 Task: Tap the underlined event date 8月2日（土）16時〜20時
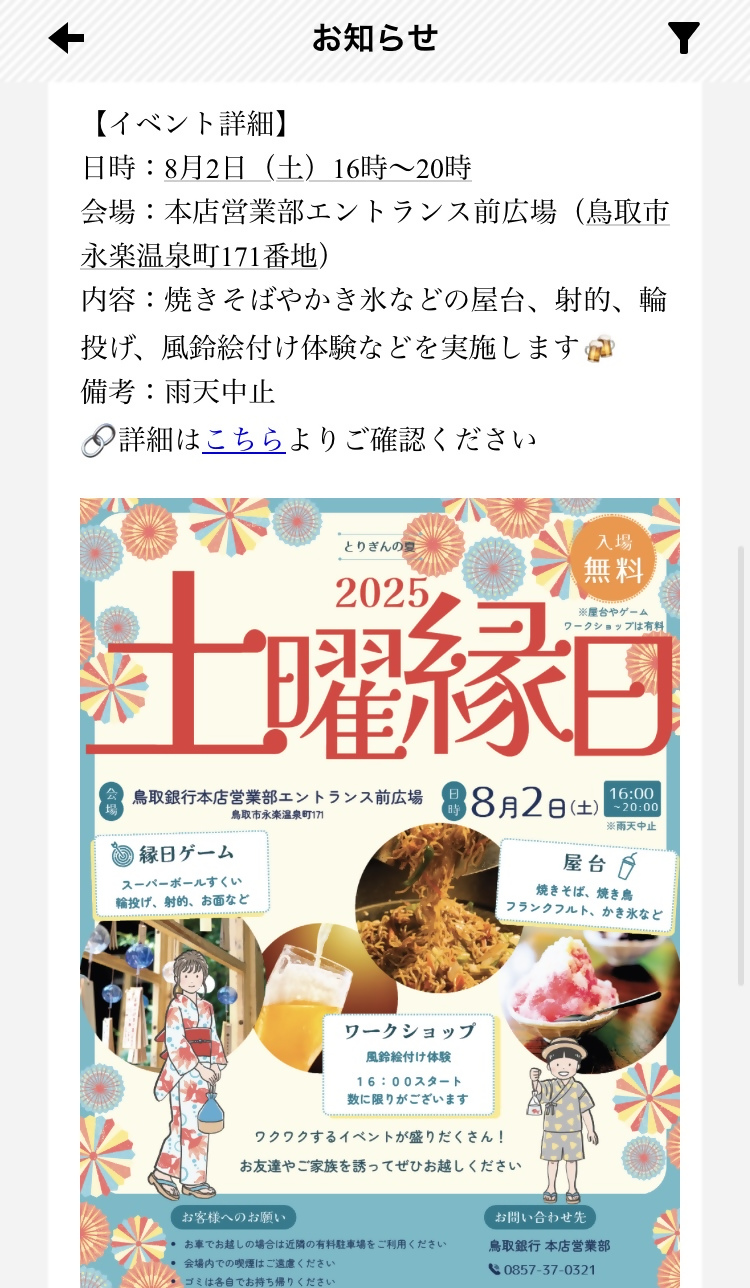[x=317, y=167]
